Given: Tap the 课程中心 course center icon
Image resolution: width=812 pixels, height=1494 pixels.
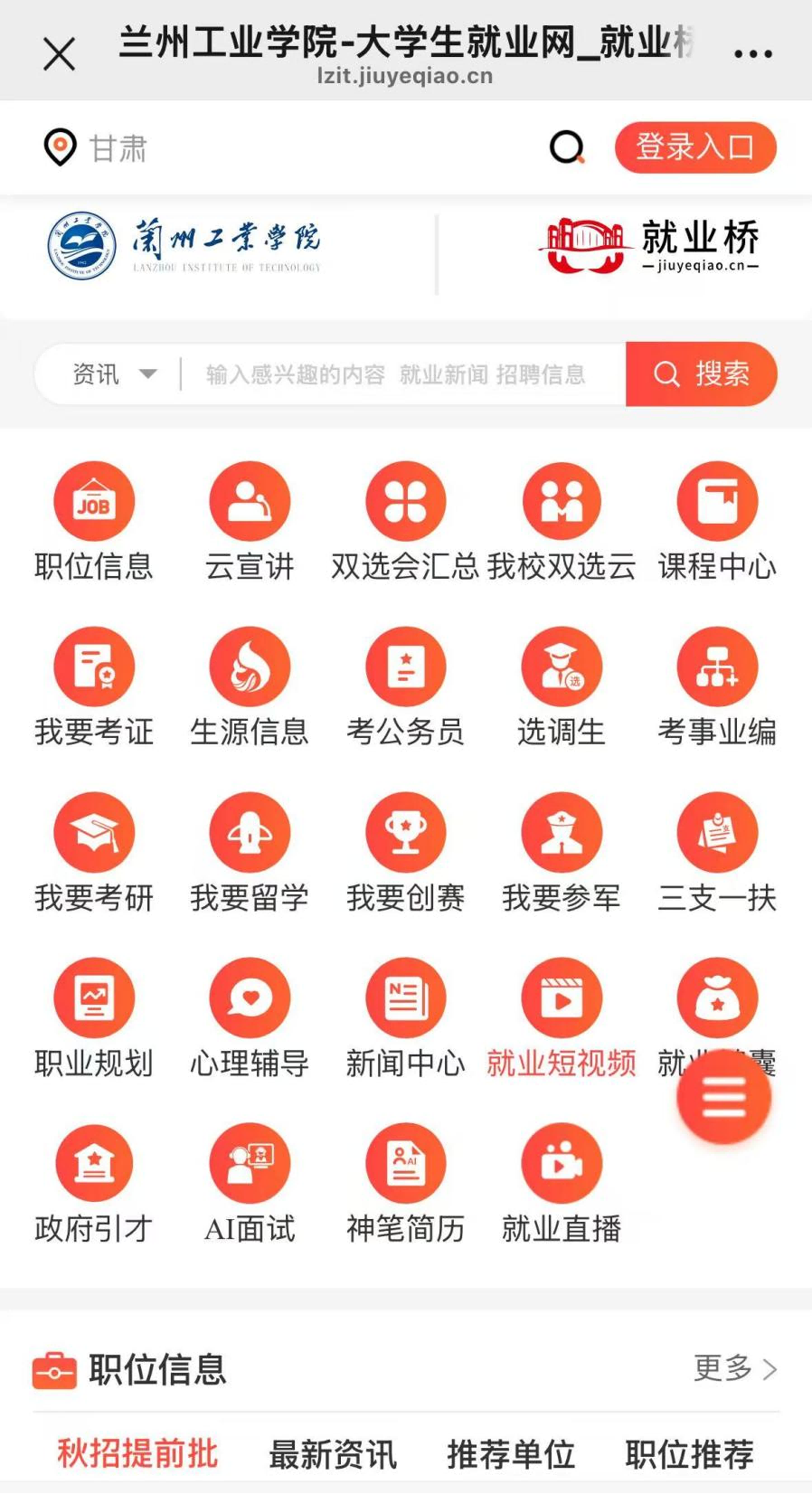Looking at the screenshot, I should pyautogui.click(x=717, y=520).
